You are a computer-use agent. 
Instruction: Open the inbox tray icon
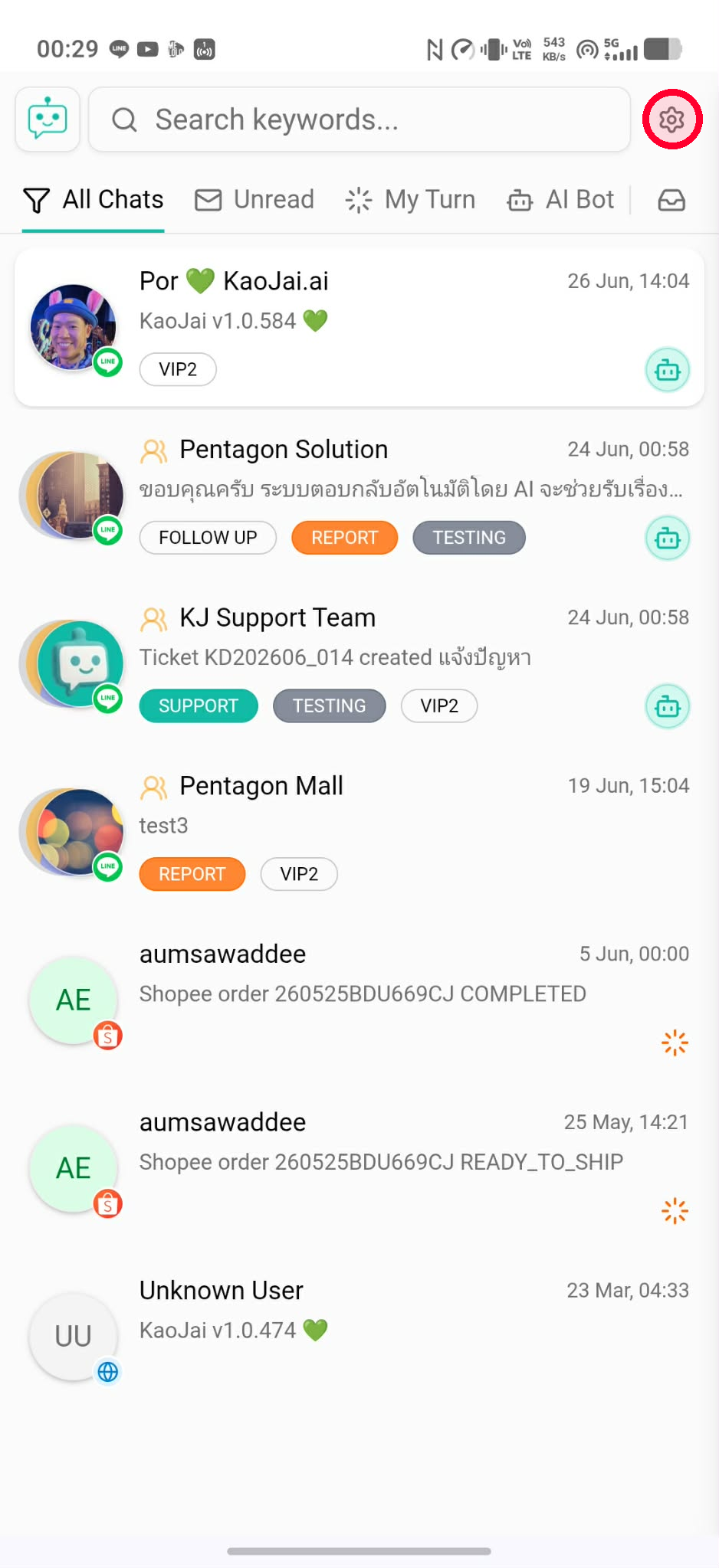point(671,200)
